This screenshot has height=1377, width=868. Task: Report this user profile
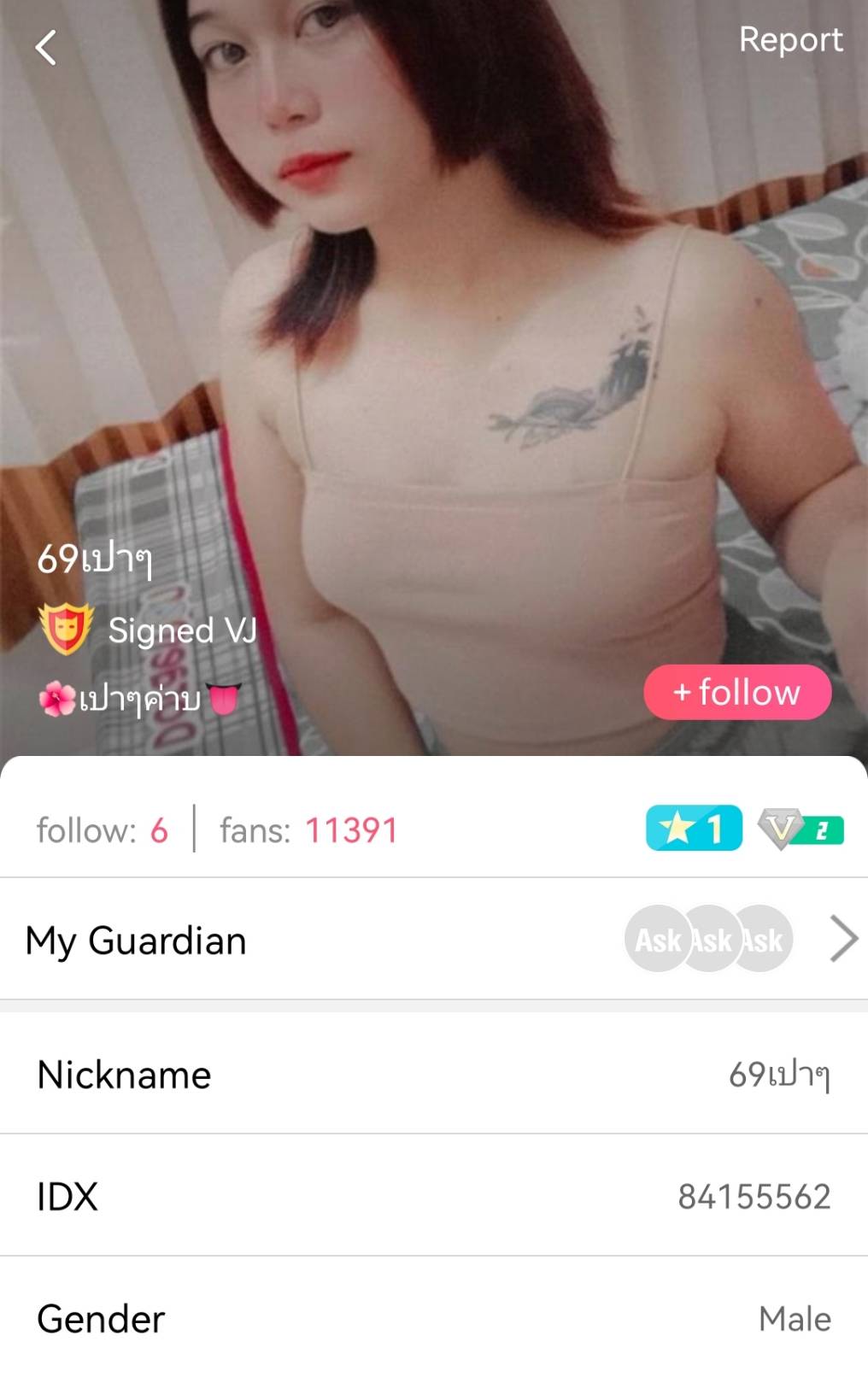coord(789,40)
